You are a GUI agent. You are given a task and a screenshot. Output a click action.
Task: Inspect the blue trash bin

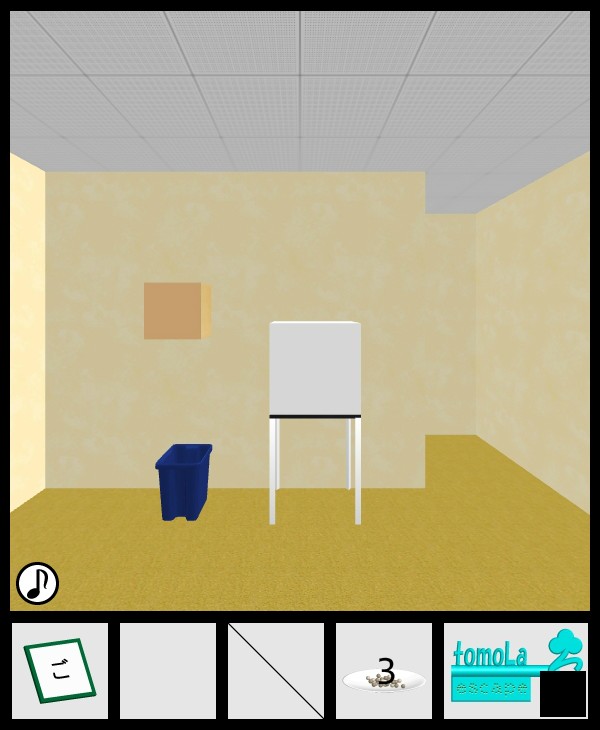coord(184,482)
